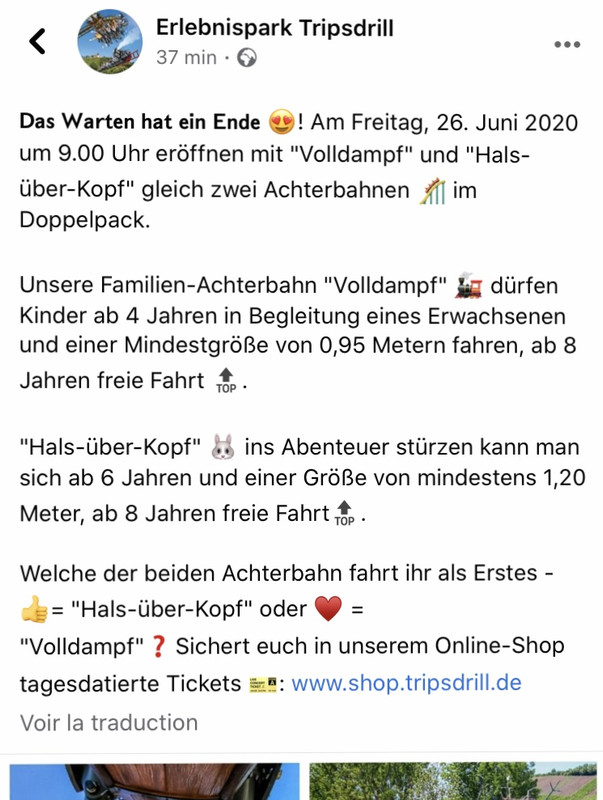Go back with the arrow icon

coord(38,41)
